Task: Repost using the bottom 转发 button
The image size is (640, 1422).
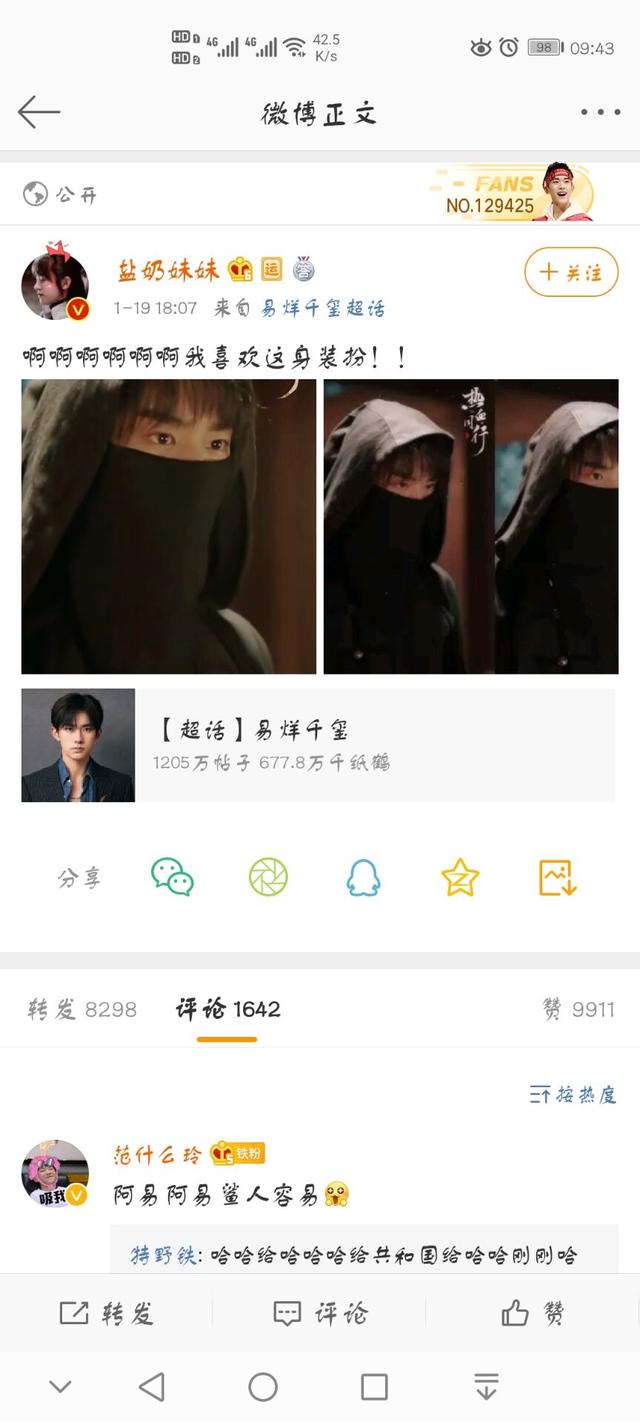Action: (106, 1313)
